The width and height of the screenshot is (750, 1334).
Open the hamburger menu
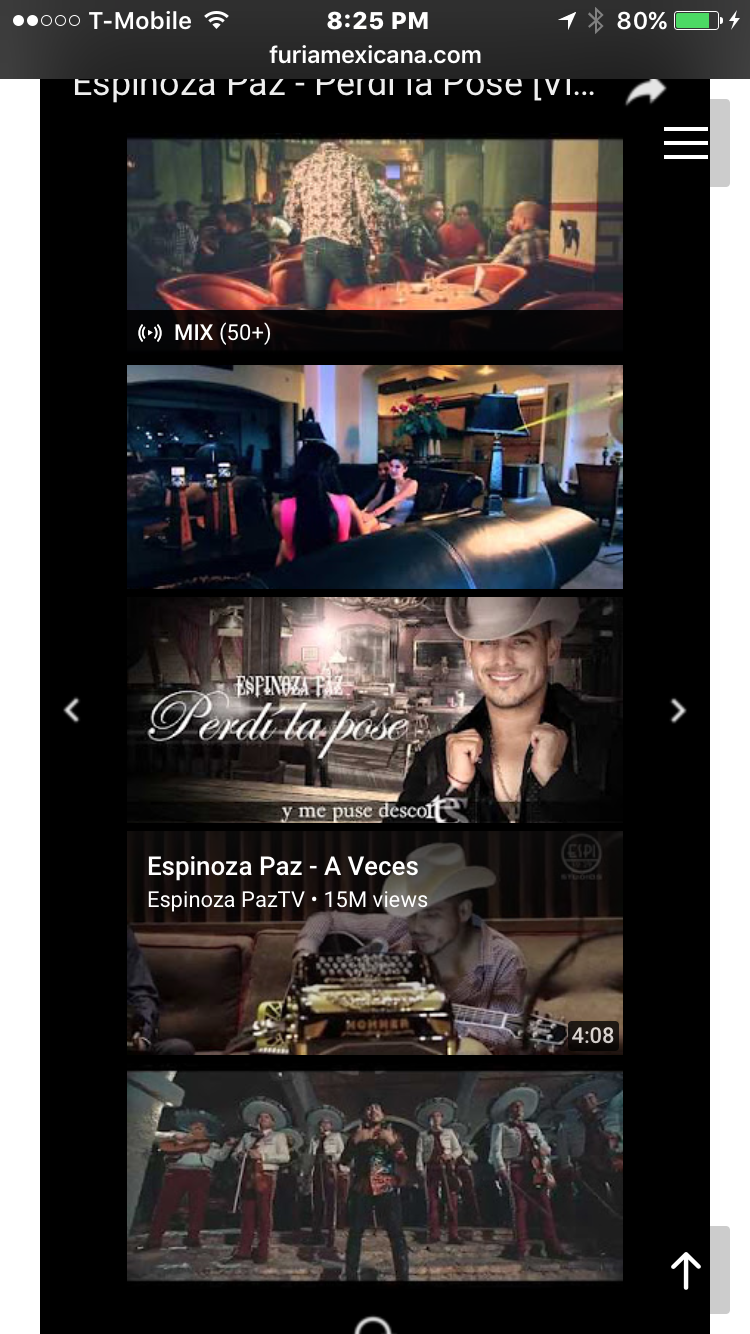click(686, 142)
